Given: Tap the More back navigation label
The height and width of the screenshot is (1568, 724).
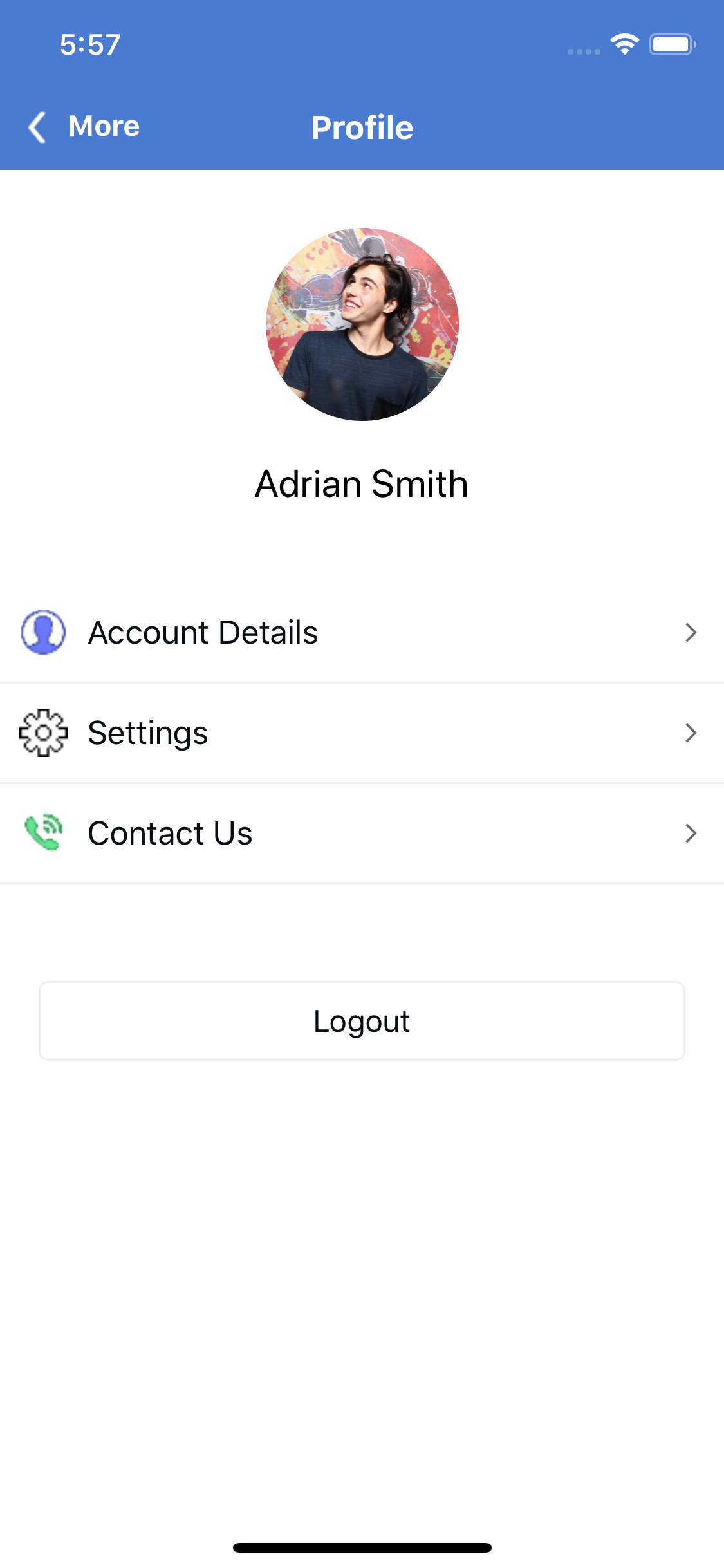Looking at the screenshot, I should [103, 126].
